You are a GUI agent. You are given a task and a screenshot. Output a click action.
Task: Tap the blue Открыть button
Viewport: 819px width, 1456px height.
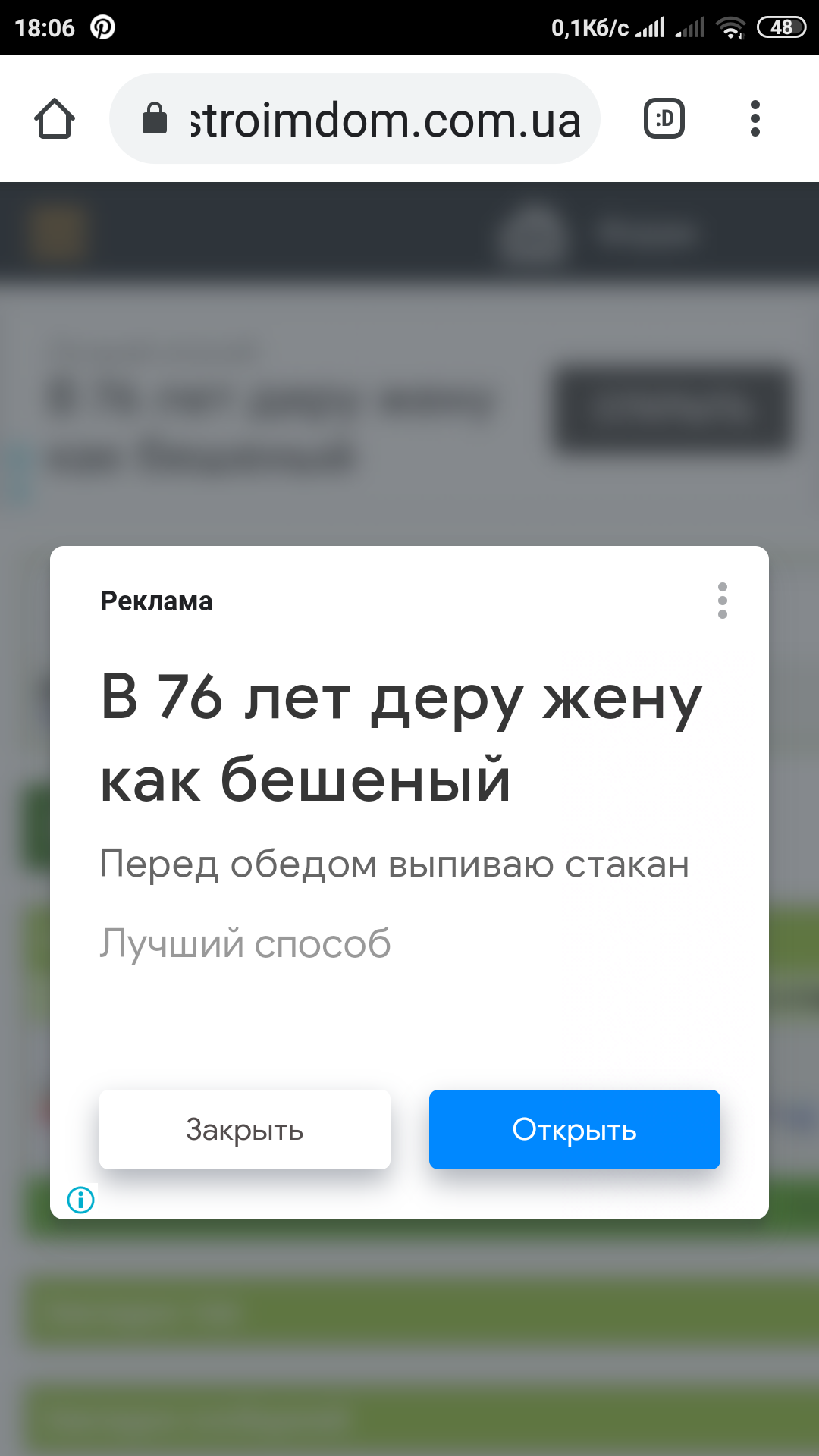pyautogui.click(x=575, y=1129)
